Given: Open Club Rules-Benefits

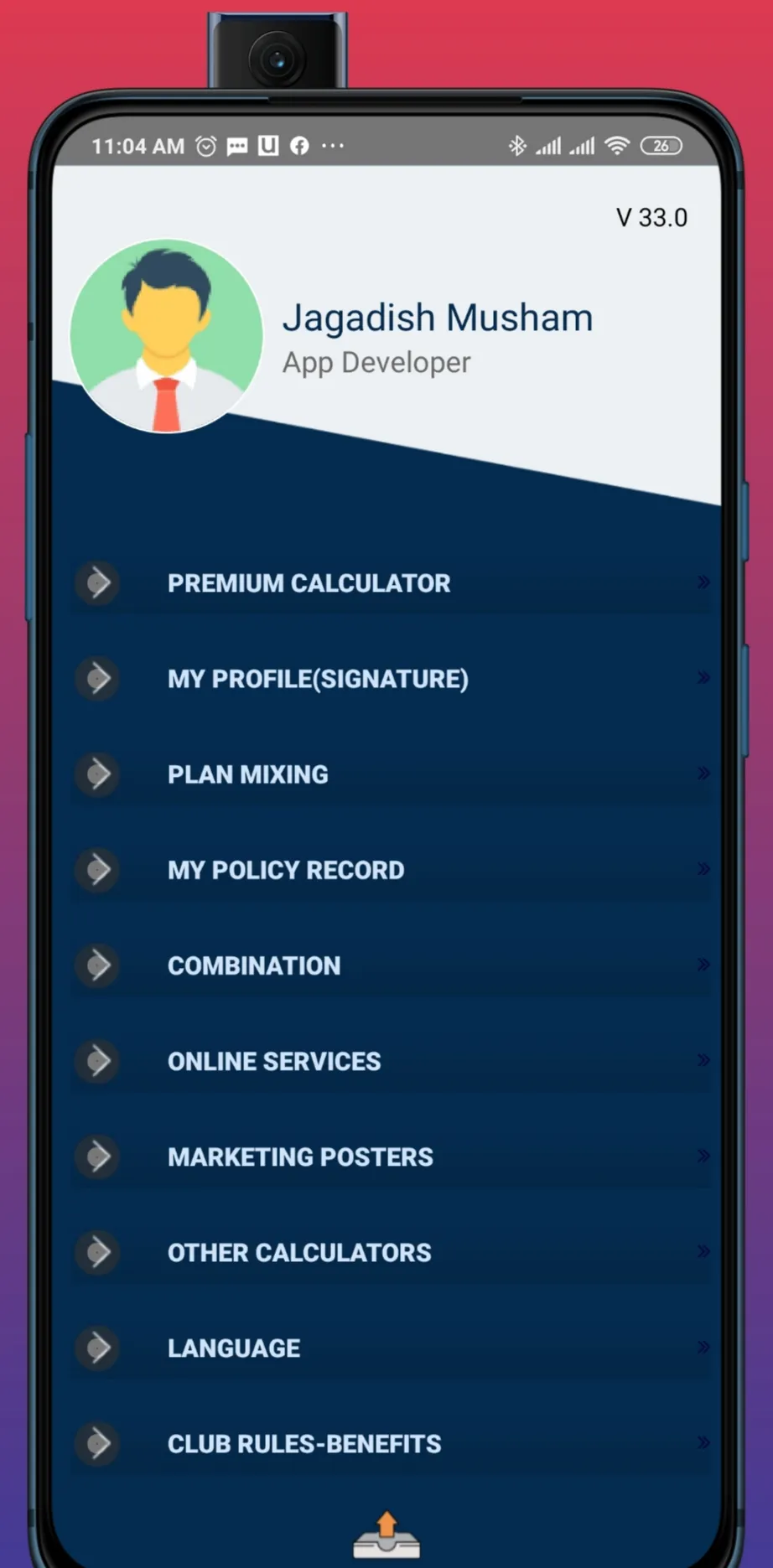Looking at the screenshot, I should pyautogui.click(x=304, y=1443).
